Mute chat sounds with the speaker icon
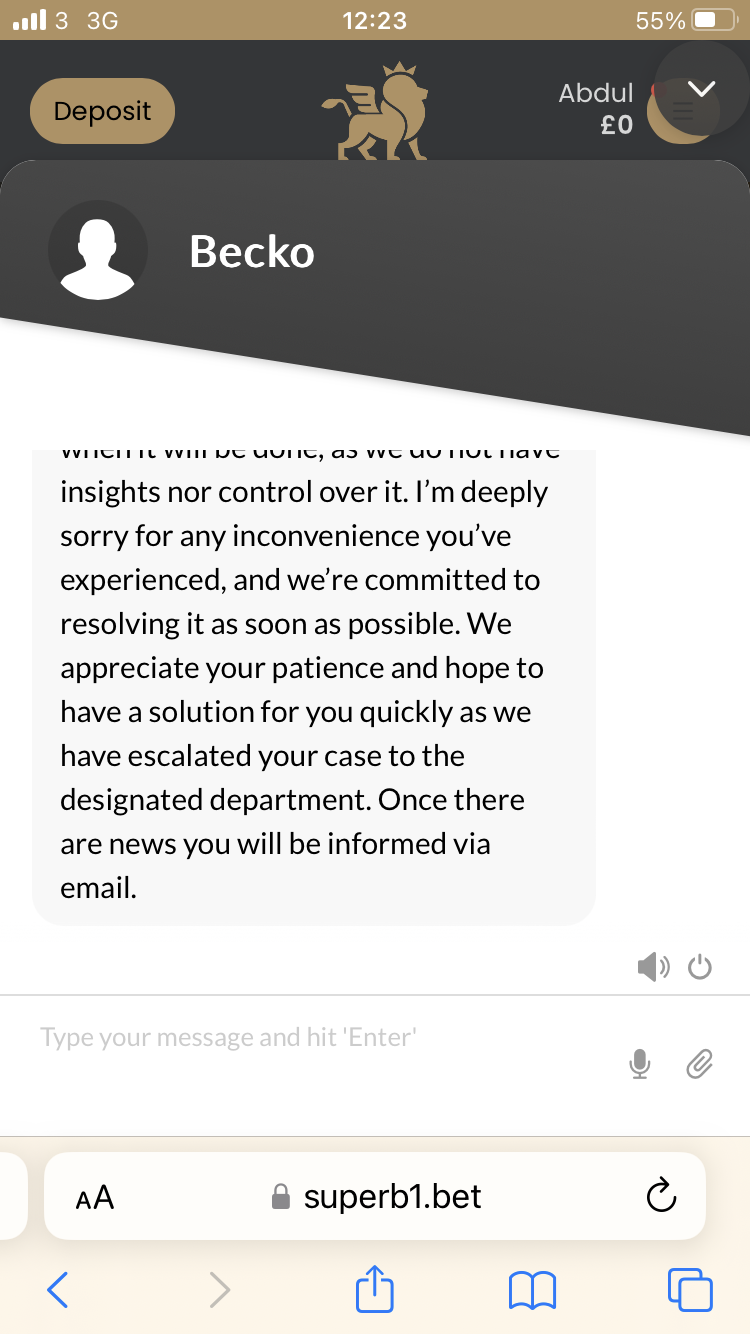Screen dimensions: 750x1334 [x=653, y=966]
